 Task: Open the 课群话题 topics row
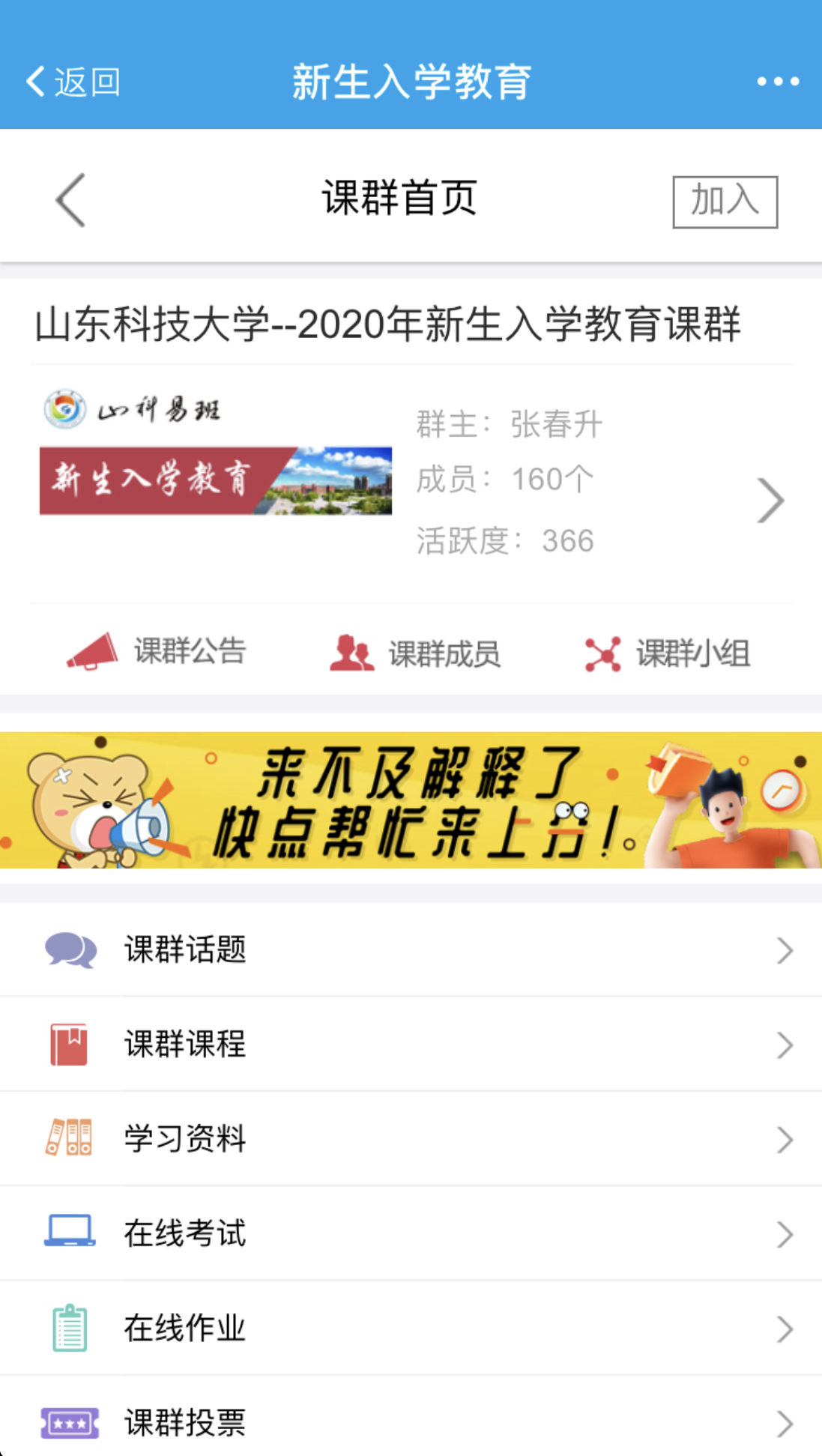click(x=411, y=949)
